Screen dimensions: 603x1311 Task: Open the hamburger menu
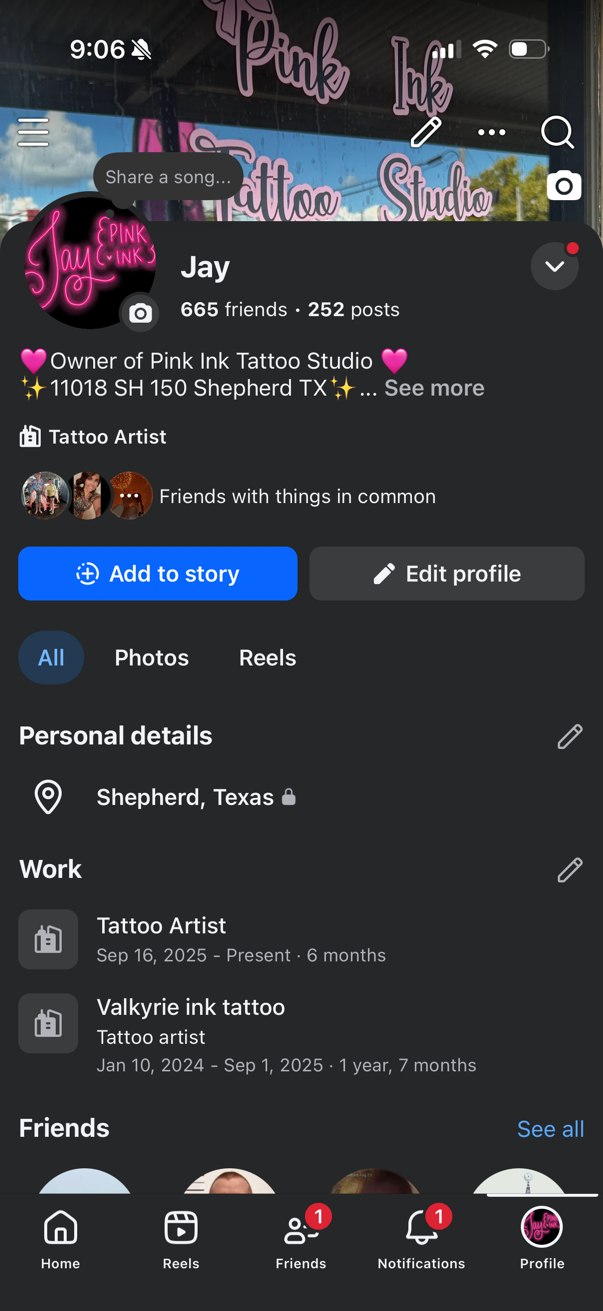tap(33, 132)
